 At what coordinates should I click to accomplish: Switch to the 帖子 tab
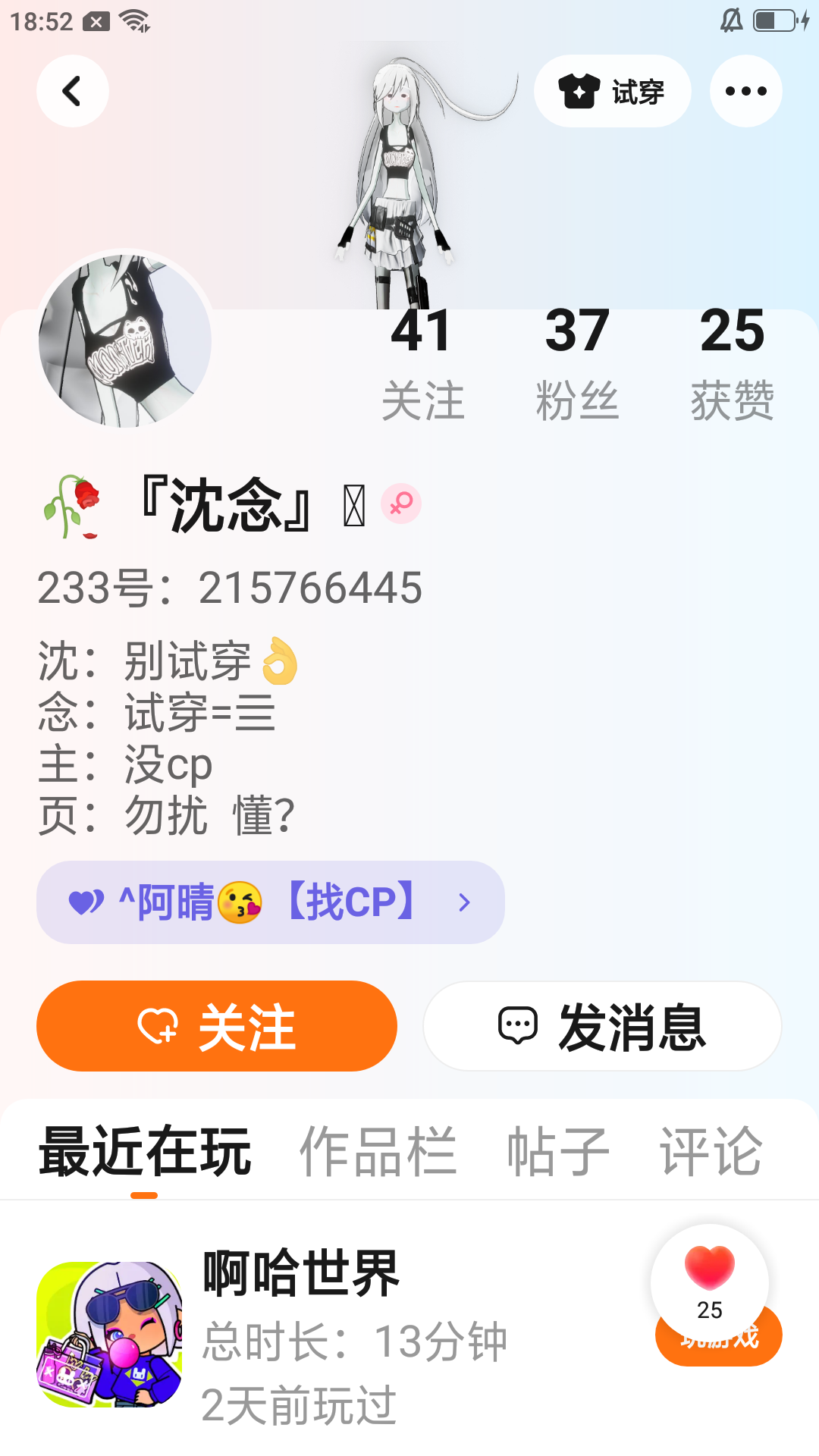click(x=558, y=1152)
